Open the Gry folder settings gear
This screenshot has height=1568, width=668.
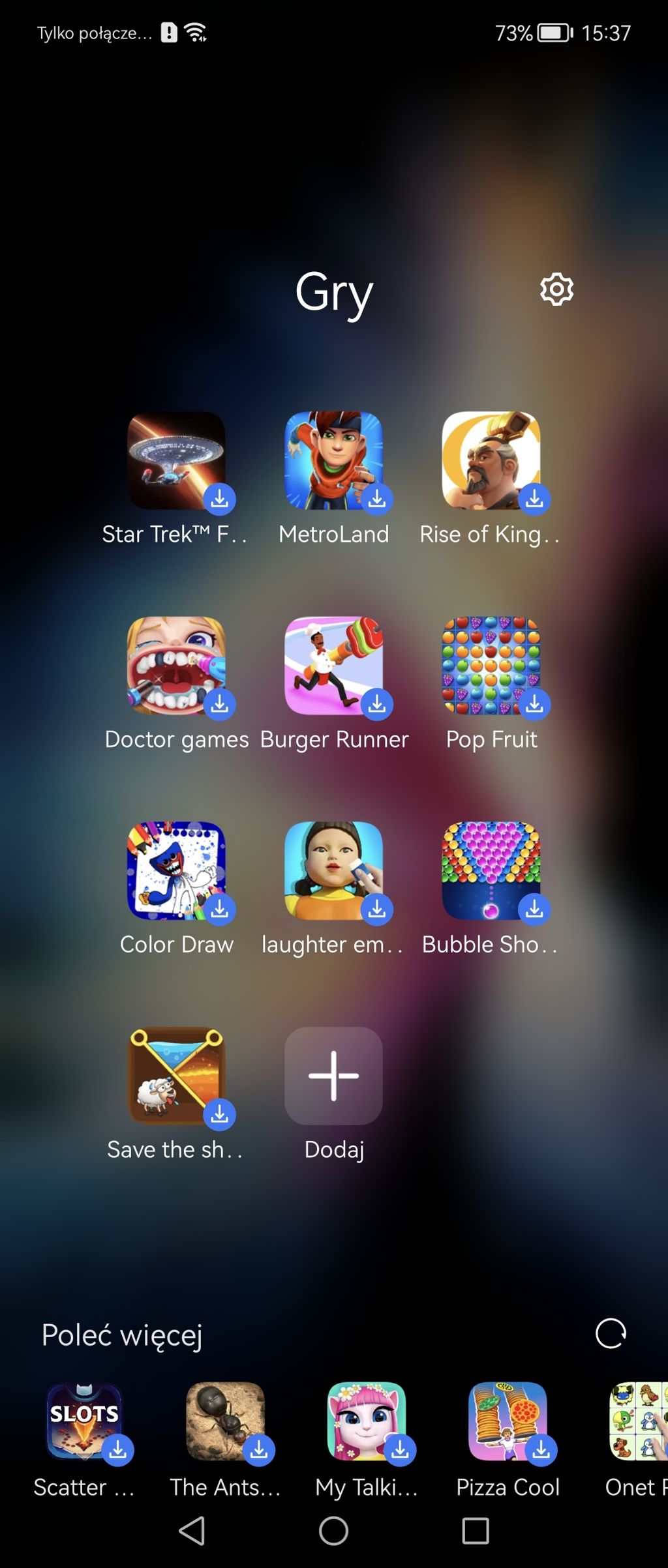[x=556, y=289]
